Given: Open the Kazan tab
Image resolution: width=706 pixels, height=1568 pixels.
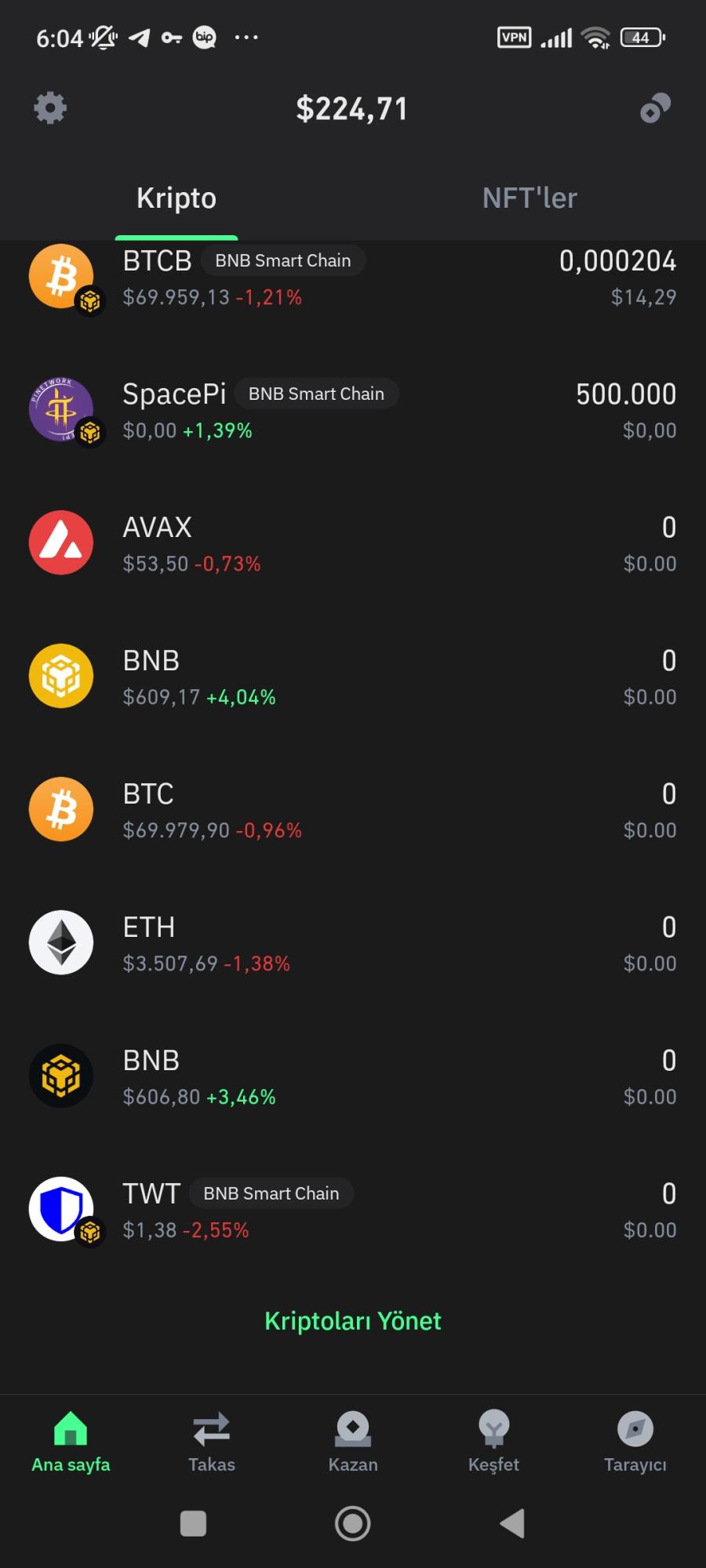Looking at the screenshot, I should (x=353, y=1441).
